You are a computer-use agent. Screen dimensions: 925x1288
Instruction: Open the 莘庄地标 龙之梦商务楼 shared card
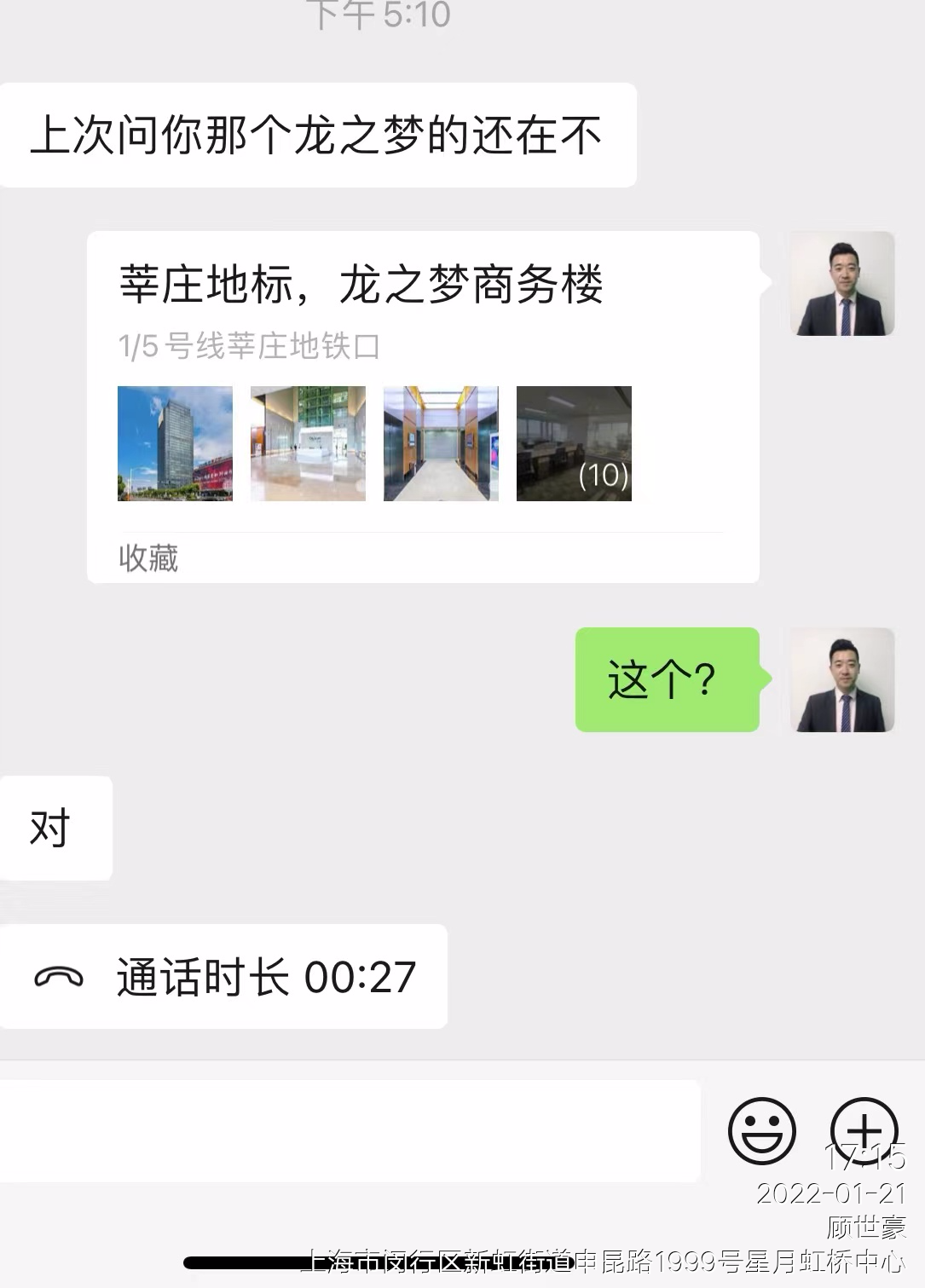[423, 407]
